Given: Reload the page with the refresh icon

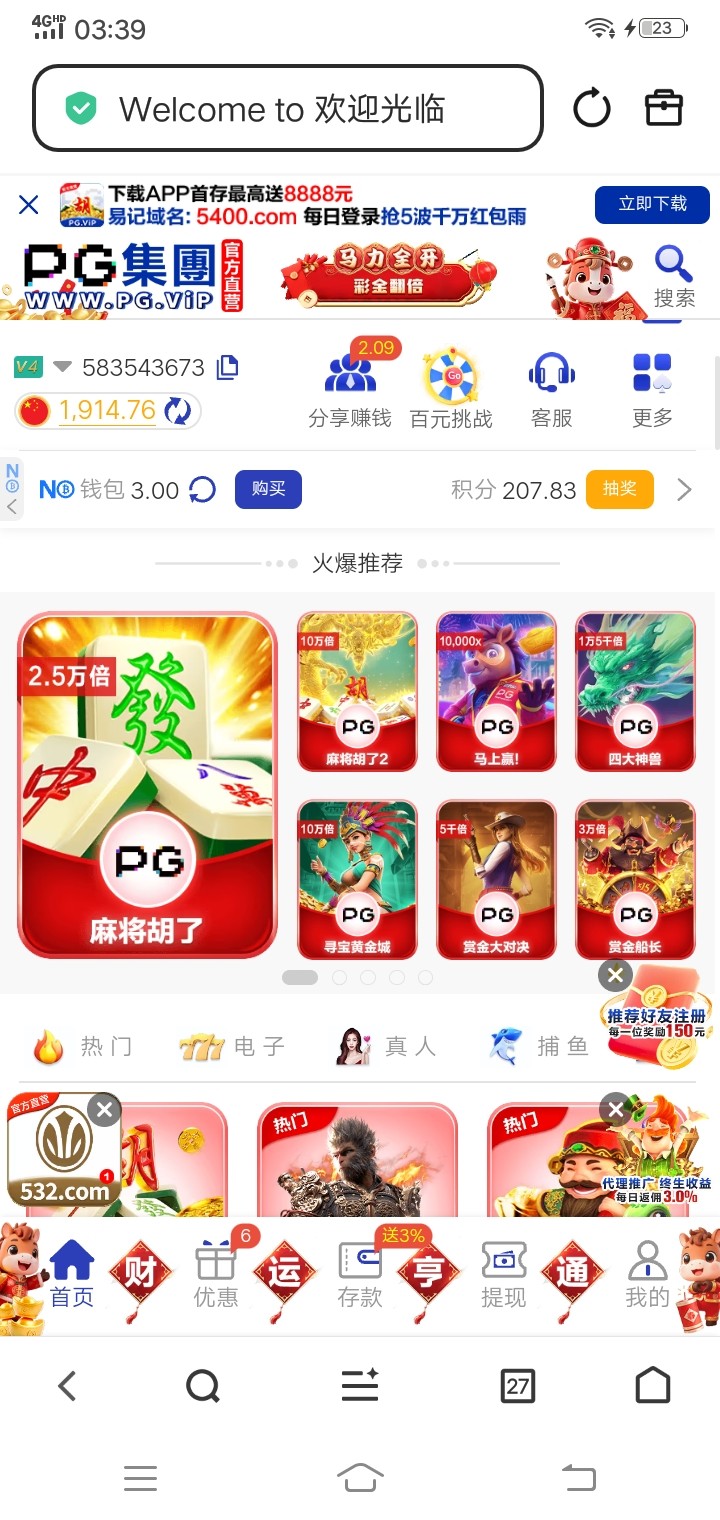Looking at the screenshot, I should [x=591, y=108].
